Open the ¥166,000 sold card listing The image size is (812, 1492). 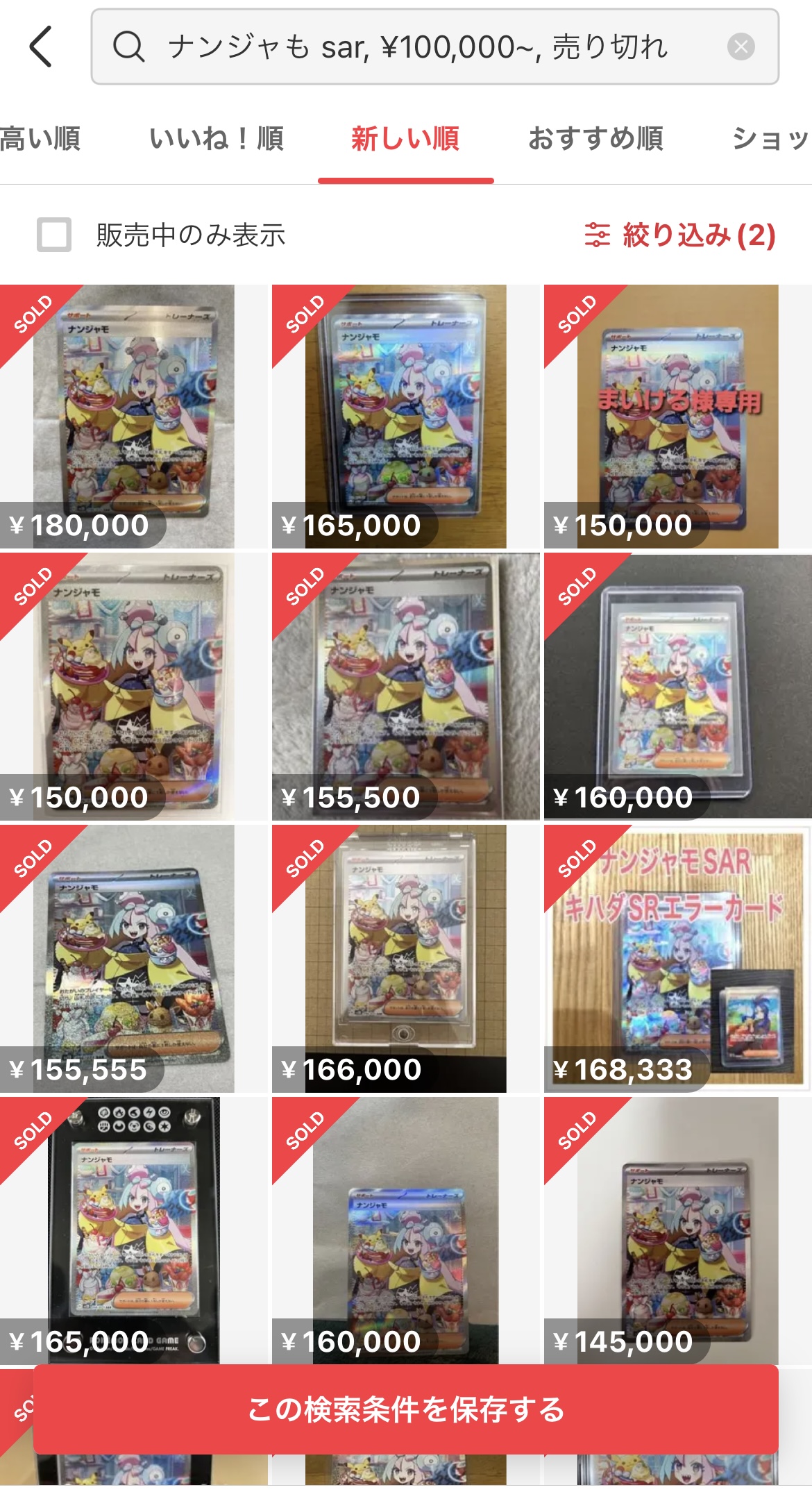coord(406,959)
